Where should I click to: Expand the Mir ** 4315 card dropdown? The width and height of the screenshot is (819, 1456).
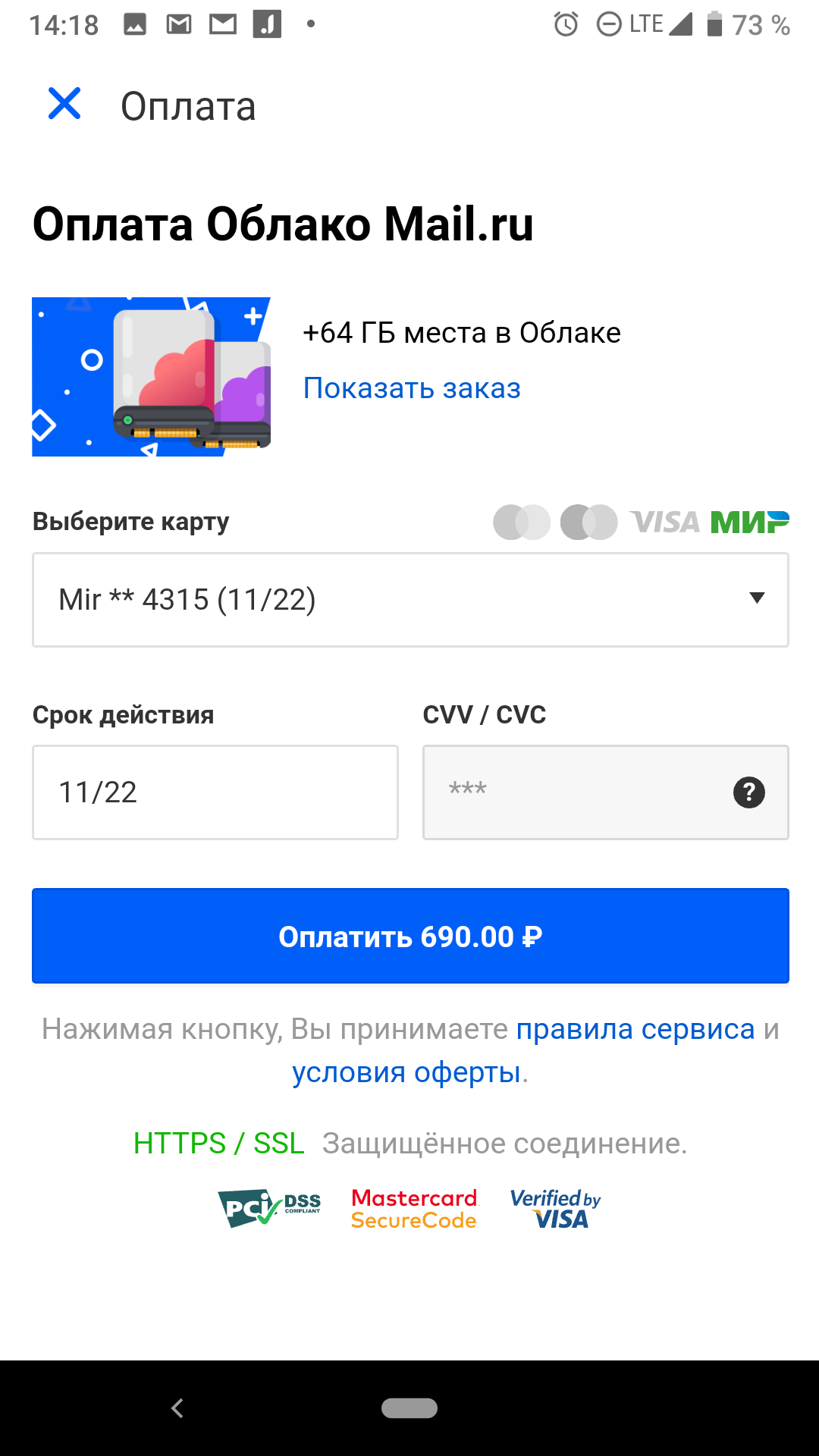point(409,600)
